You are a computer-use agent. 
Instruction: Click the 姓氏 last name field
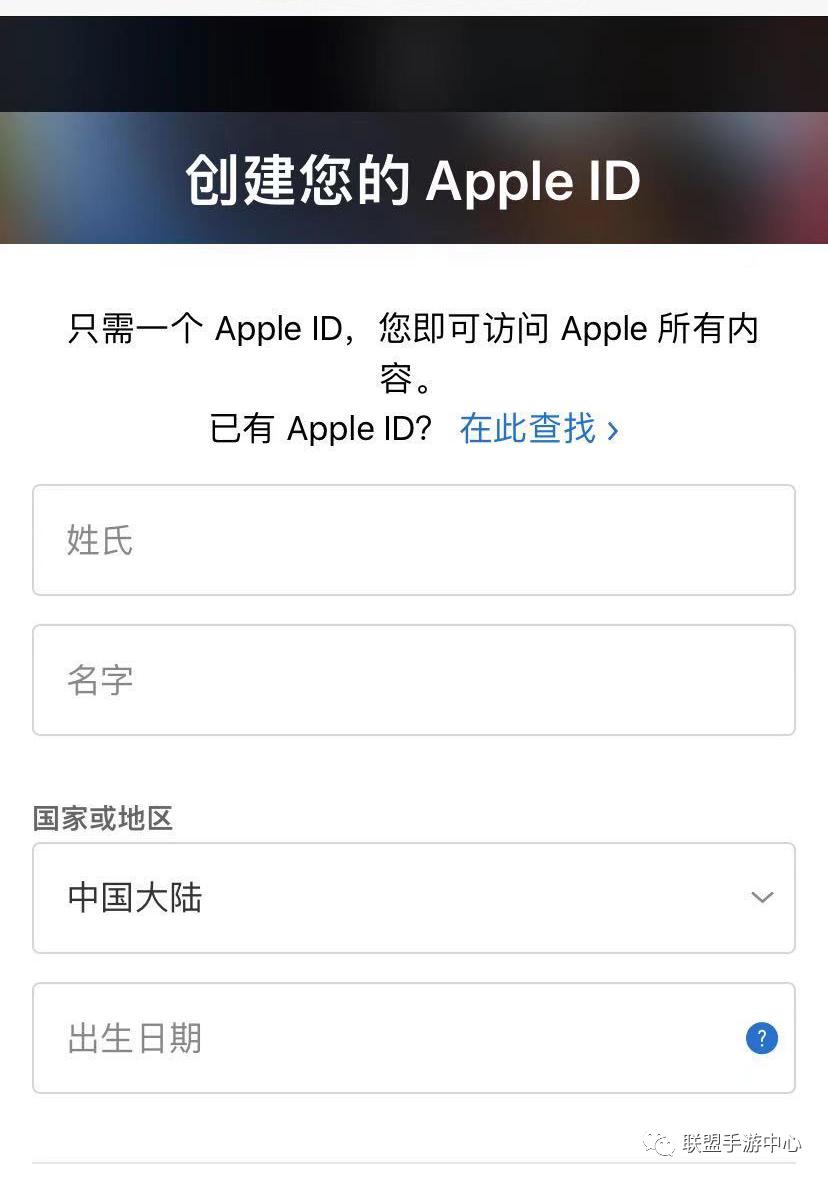click(x=414, y=540)
